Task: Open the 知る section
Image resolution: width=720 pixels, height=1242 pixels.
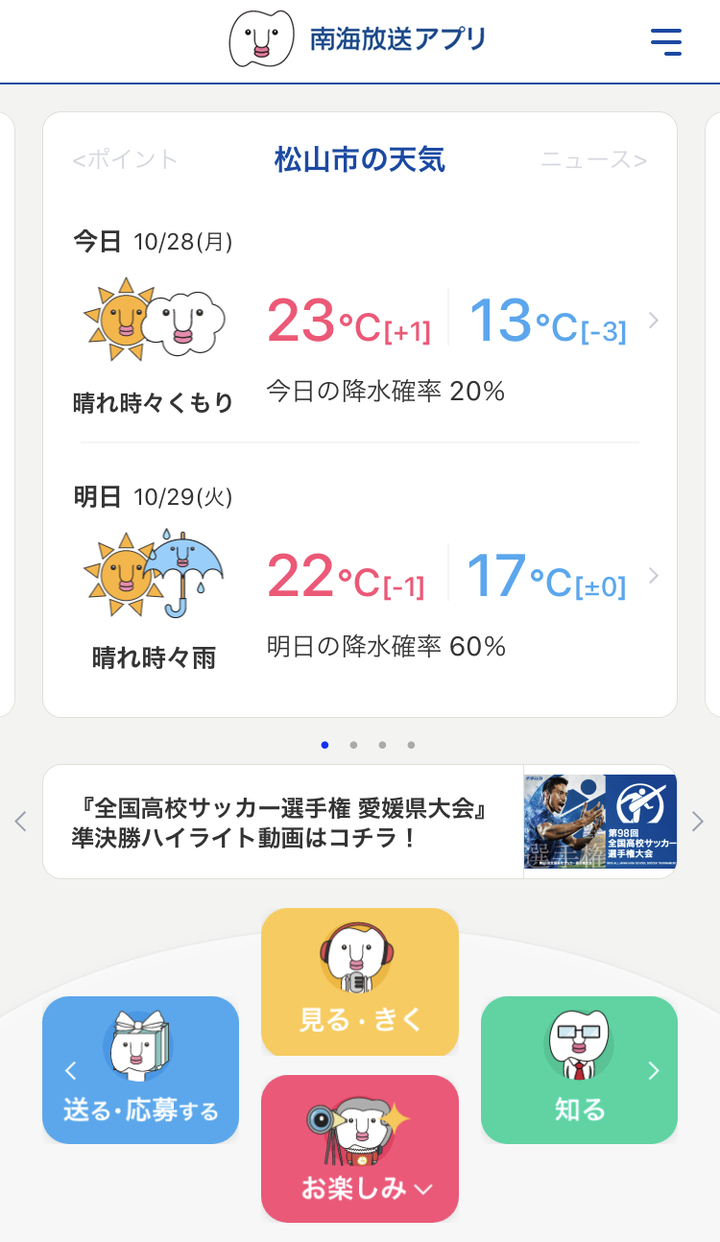Action: click(579, 1070)
